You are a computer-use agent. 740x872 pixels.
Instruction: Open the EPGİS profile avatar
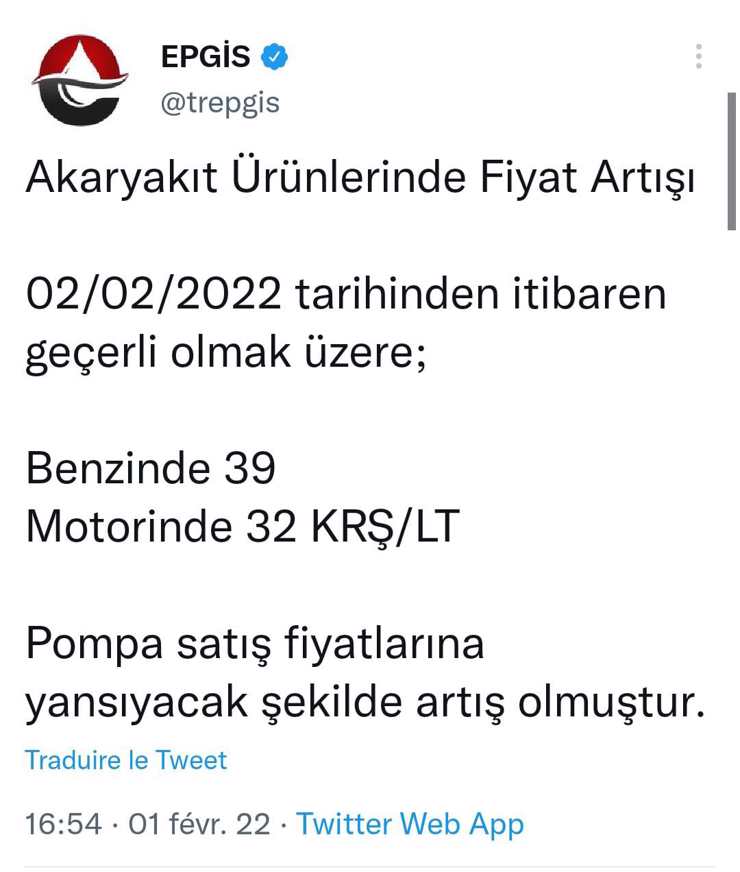pos(79,79)
